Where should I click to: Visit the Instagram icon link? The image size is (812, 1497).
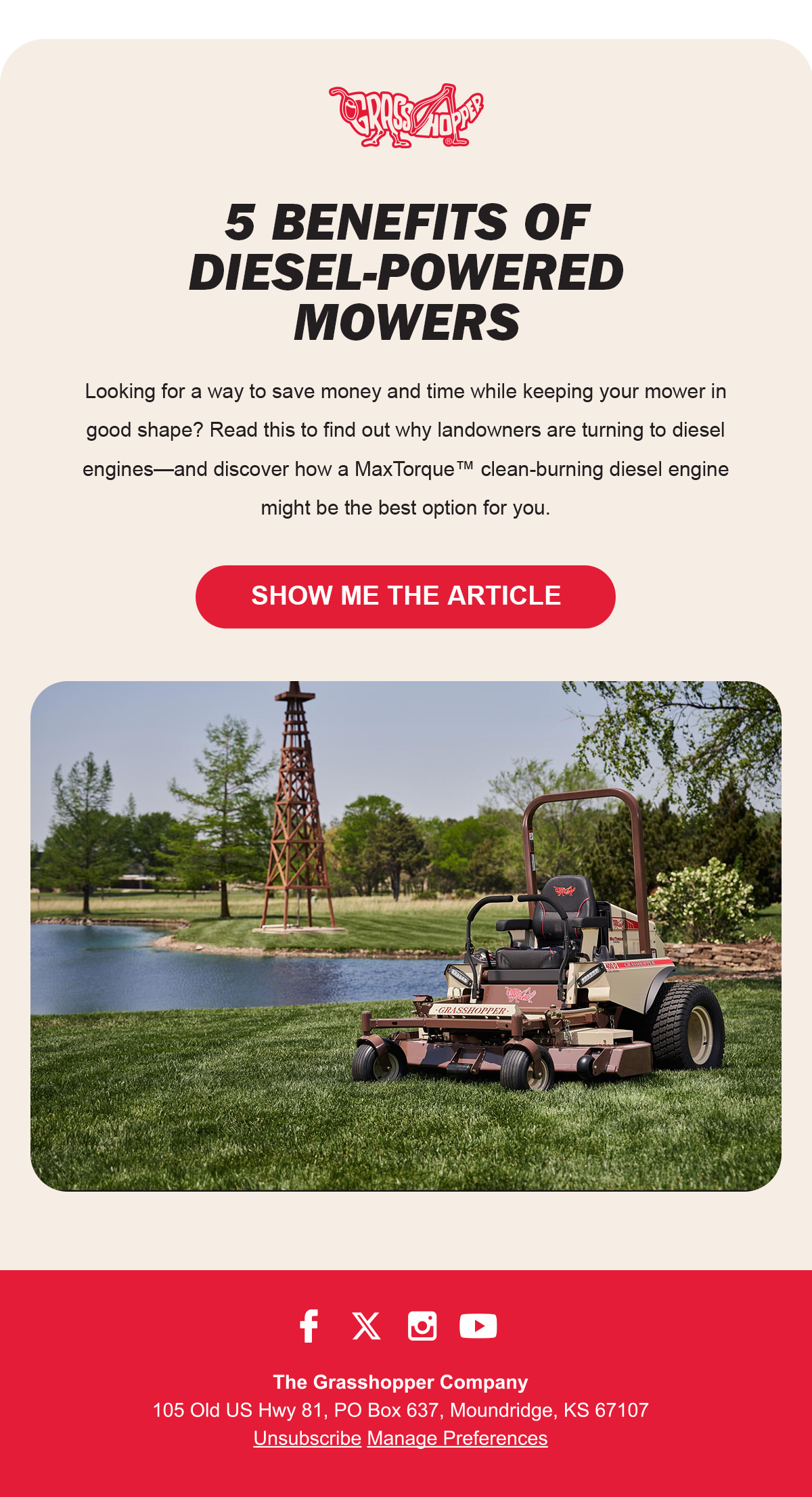tap(422, 1326)
